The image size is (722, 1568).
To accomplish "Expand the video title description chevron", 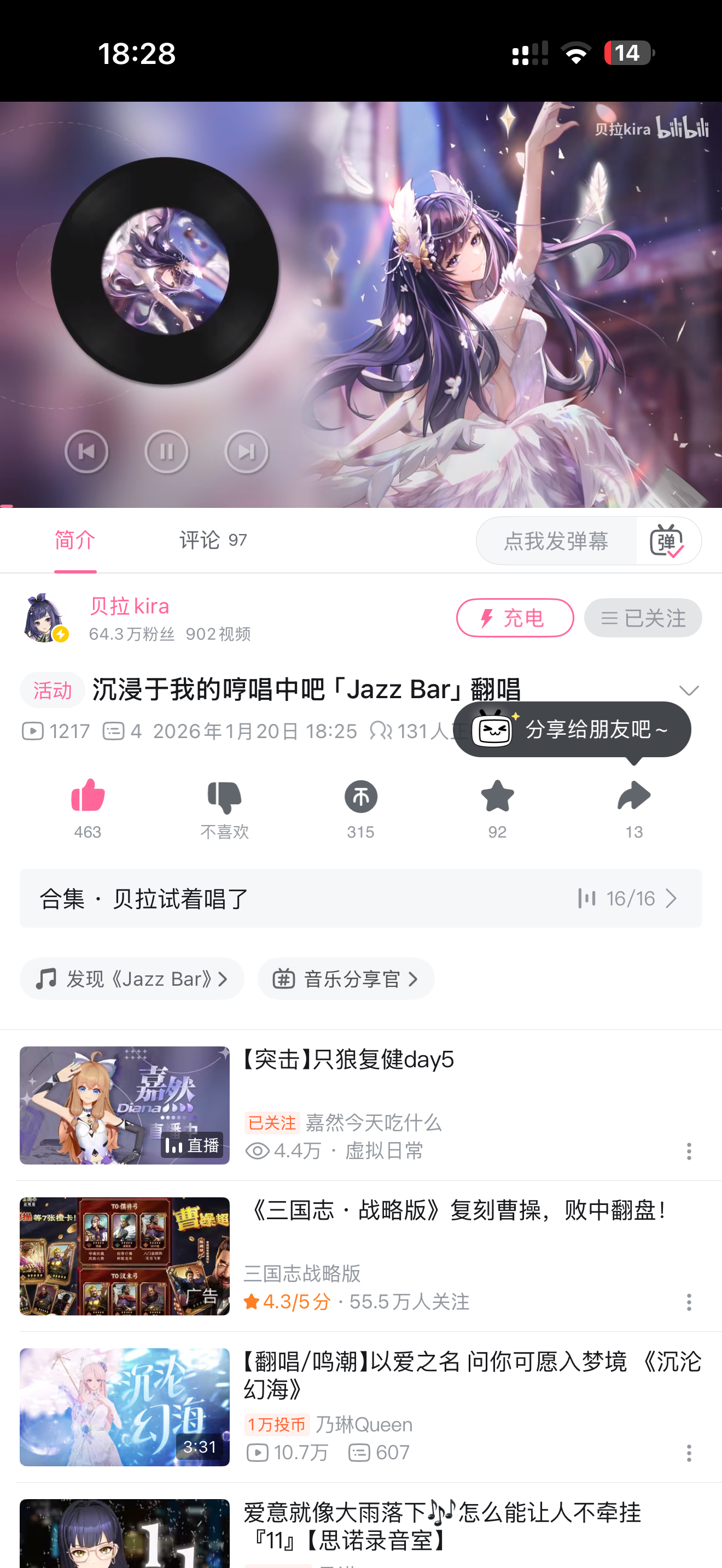I will 689,691.
